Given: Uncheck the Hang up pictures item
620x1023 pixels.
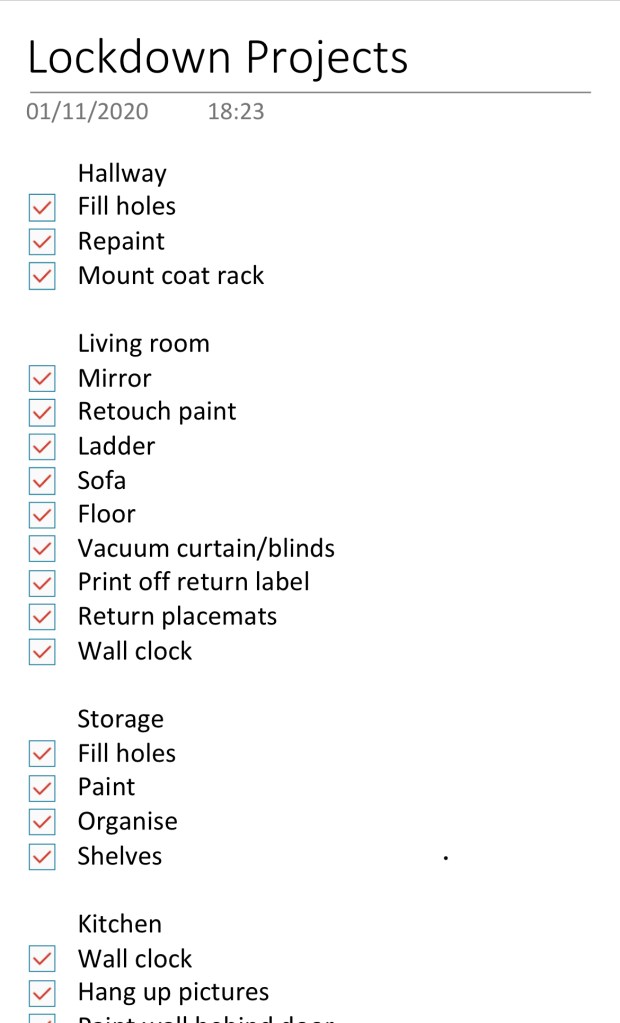Looking at the screenshot, I should coord(42,993).
